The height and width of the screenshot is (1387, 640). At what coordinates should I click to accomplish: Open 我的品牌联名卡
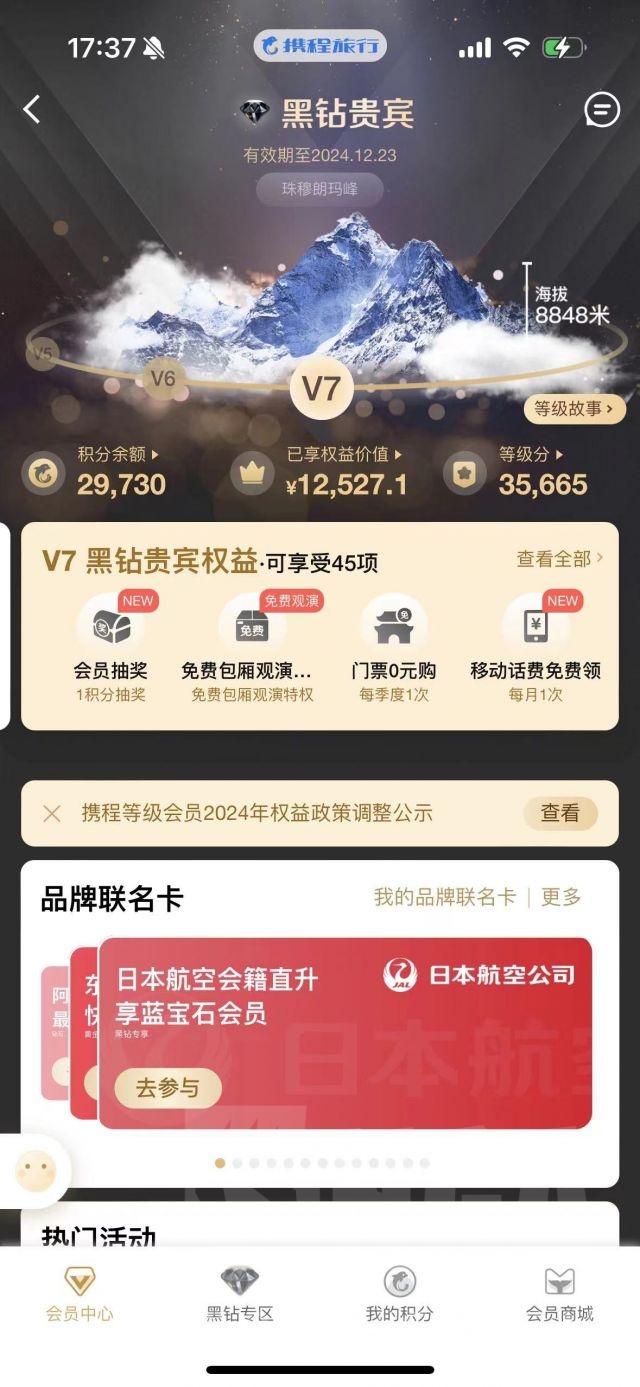[x=444, y=897]
